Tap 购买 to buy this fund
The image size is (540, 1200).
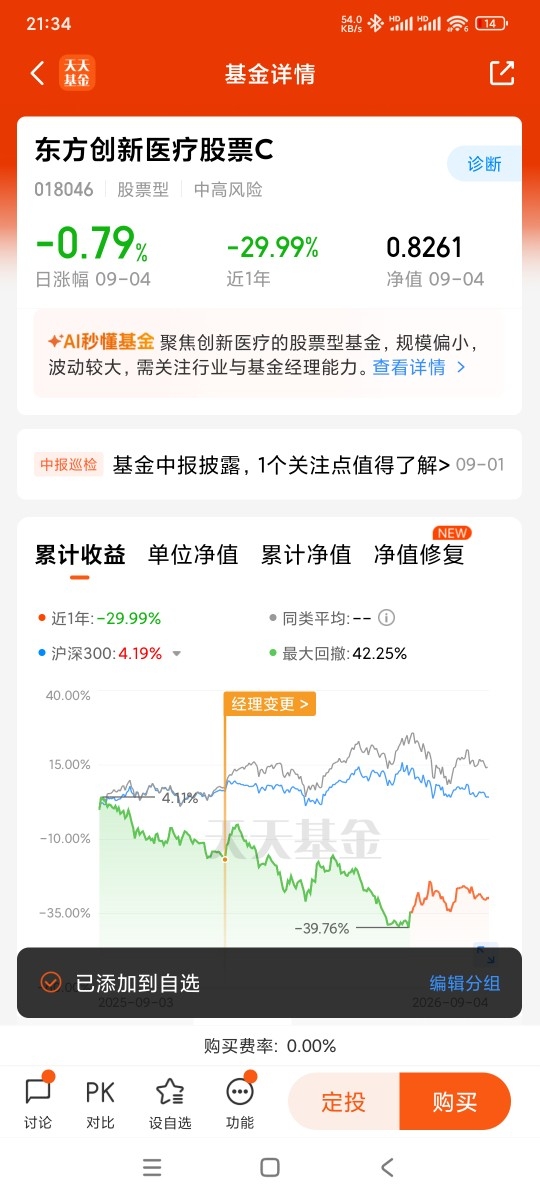tap(455, 1102)
